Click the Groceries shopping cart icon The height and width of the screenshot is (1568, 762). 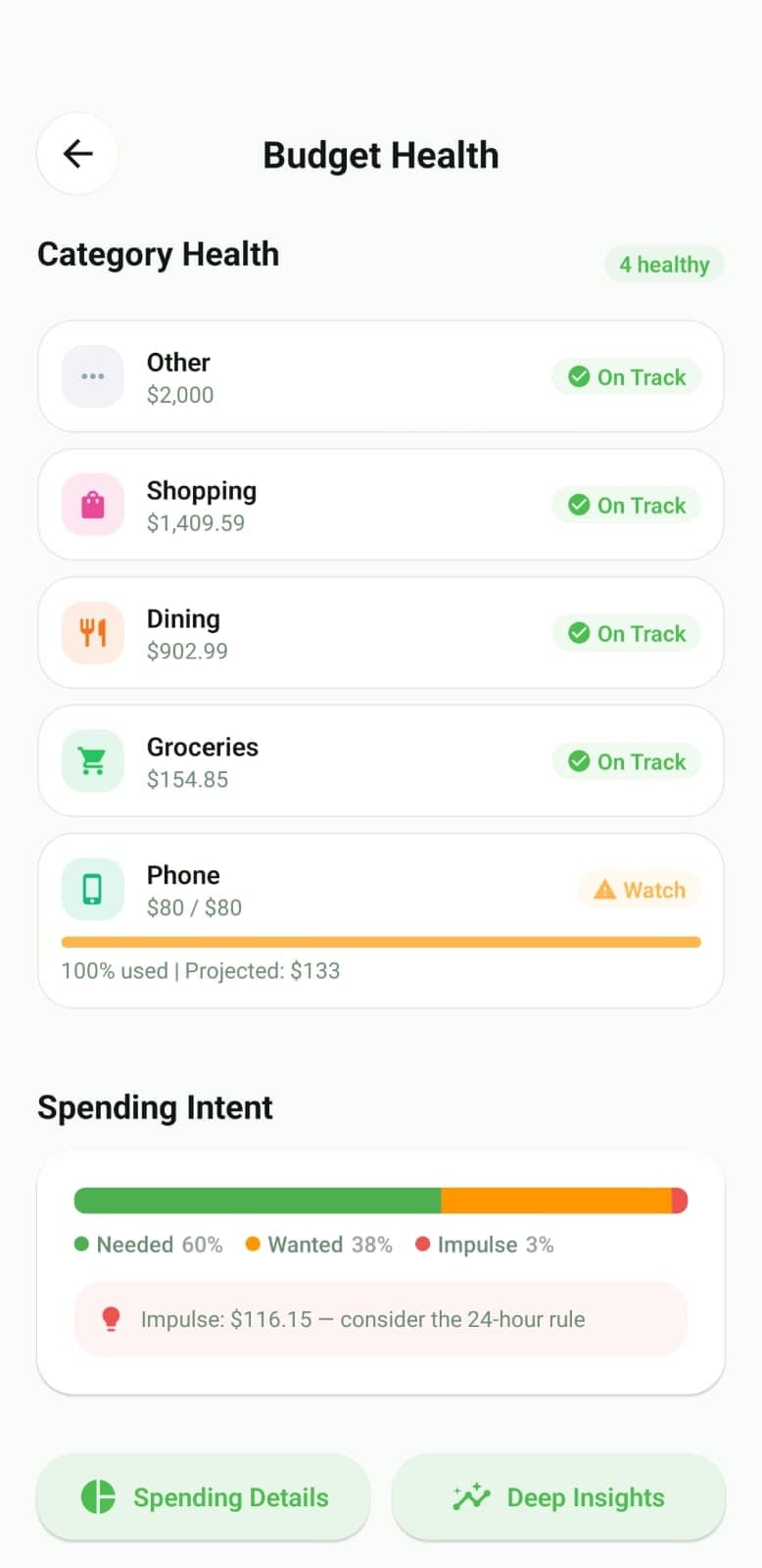pos(91,760)
